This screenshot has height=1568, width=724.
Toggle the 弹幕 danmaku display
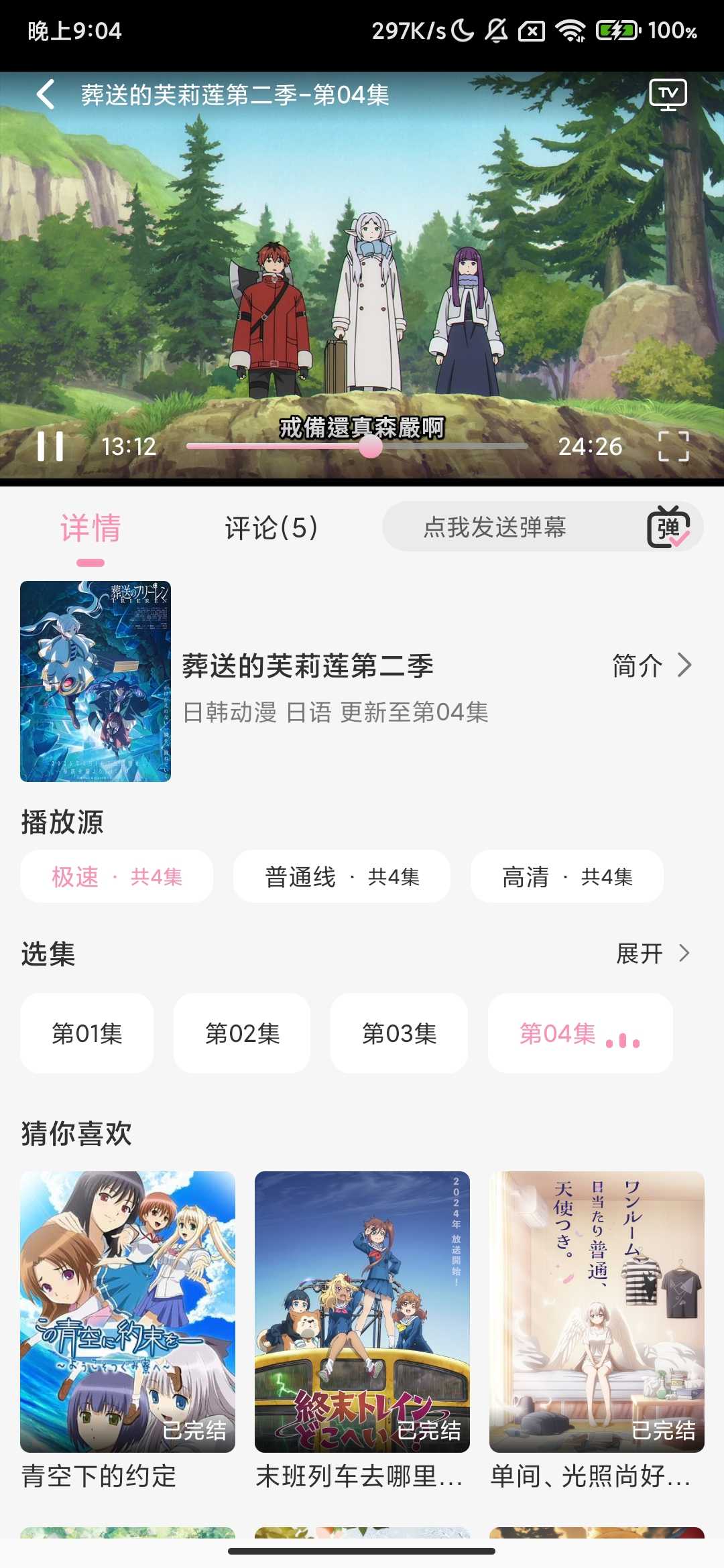tap(668, 527)
